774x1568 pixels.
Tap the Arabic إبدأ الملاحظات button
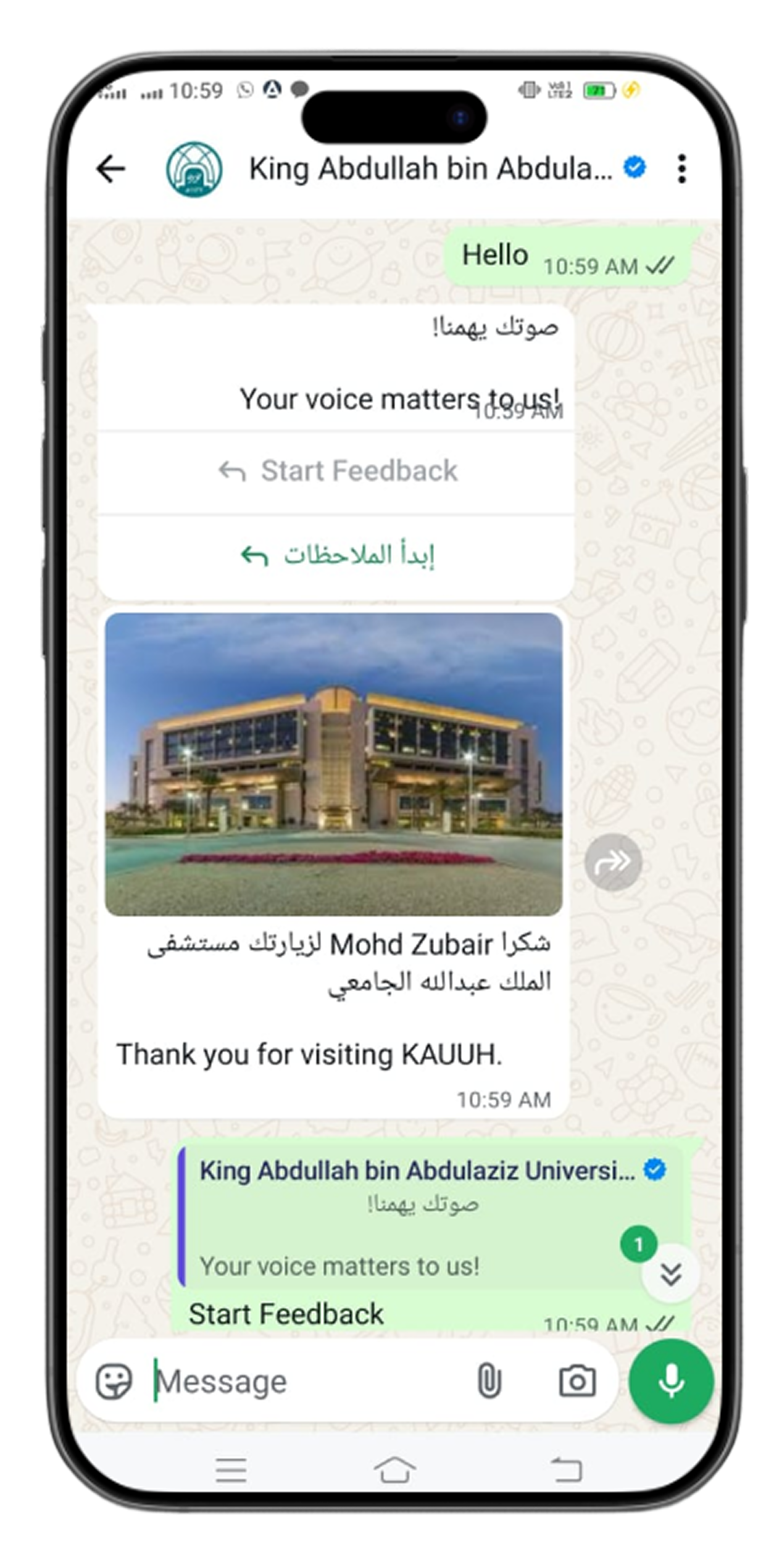click(x=337, y=555)
